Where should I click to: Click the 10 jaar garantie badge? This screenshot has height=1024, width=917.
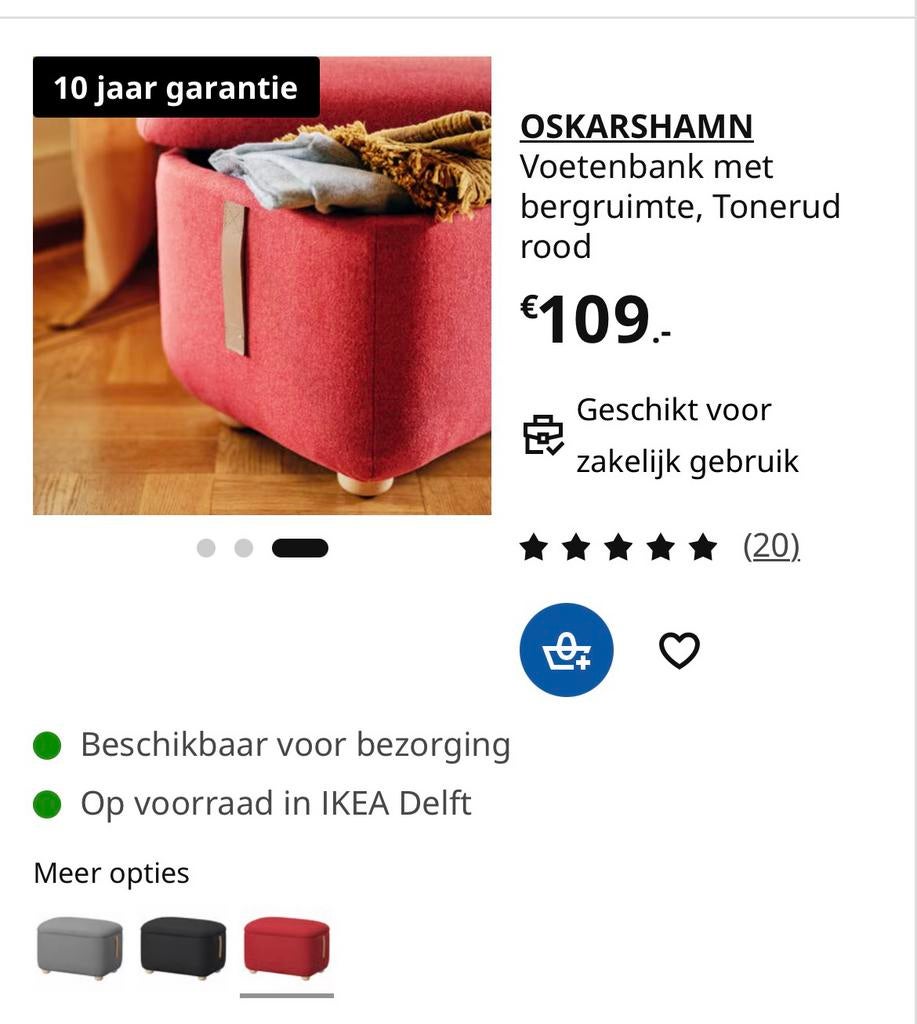[176, 87]
